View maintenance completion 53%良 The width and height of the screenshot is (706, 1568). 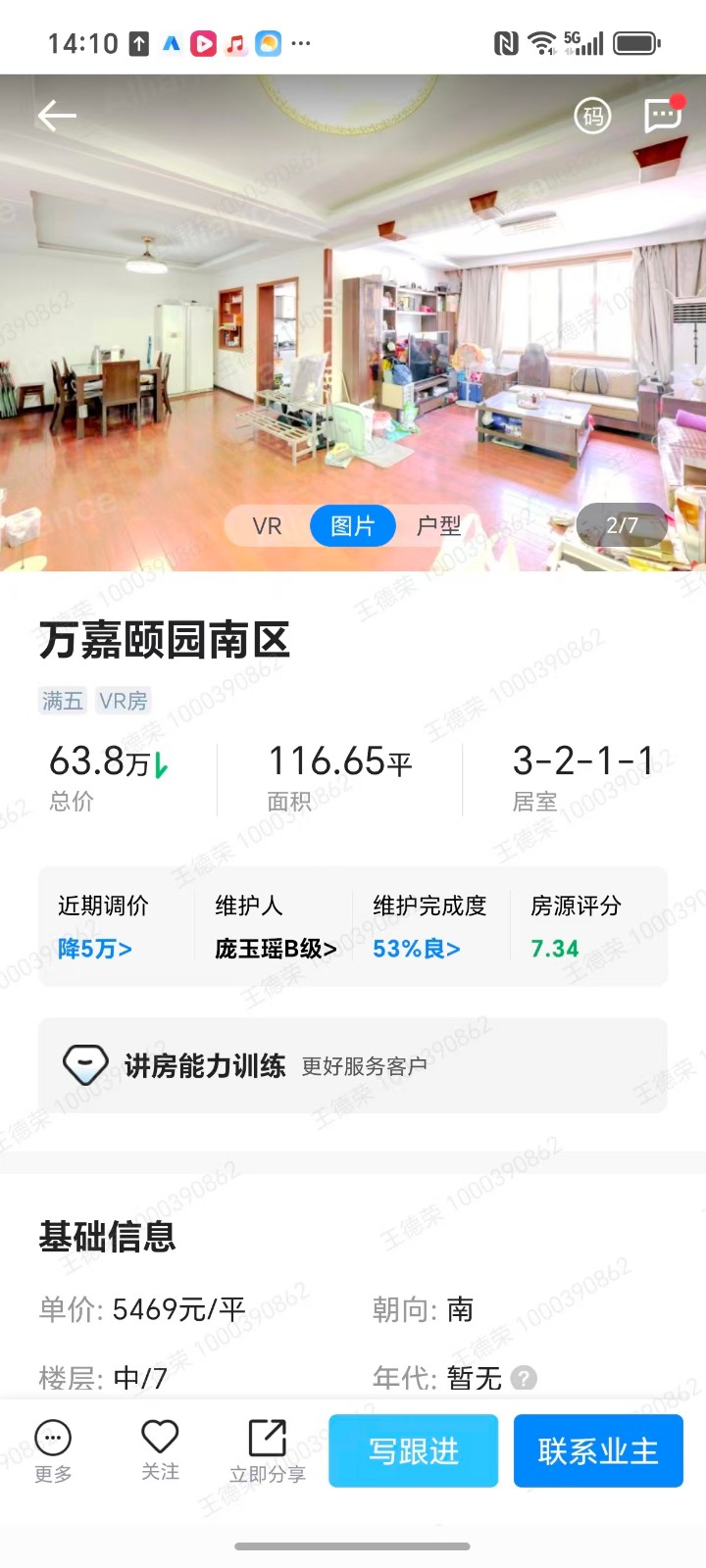tap(416, 949)
